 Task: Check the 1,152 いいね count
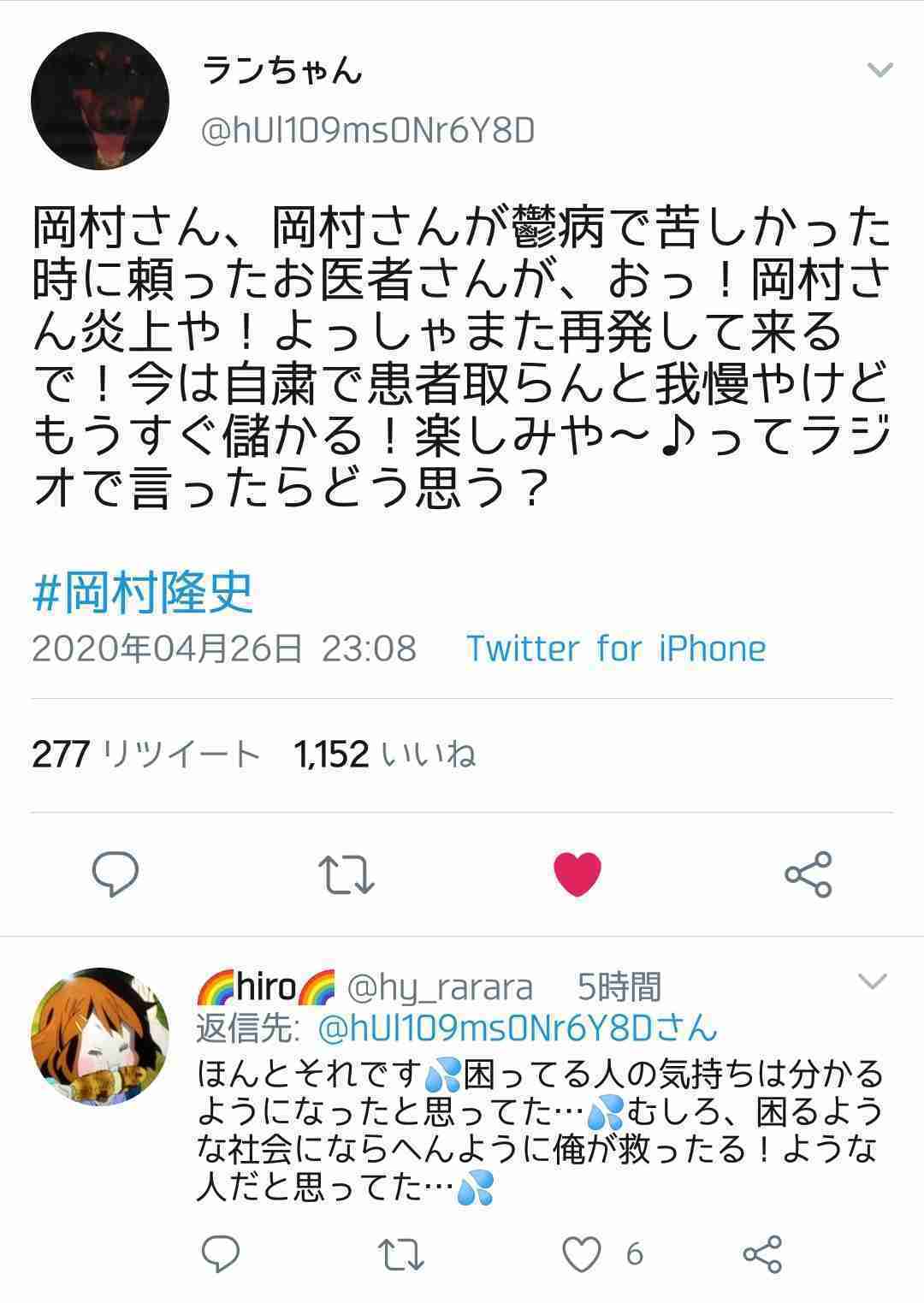(385, 754)
